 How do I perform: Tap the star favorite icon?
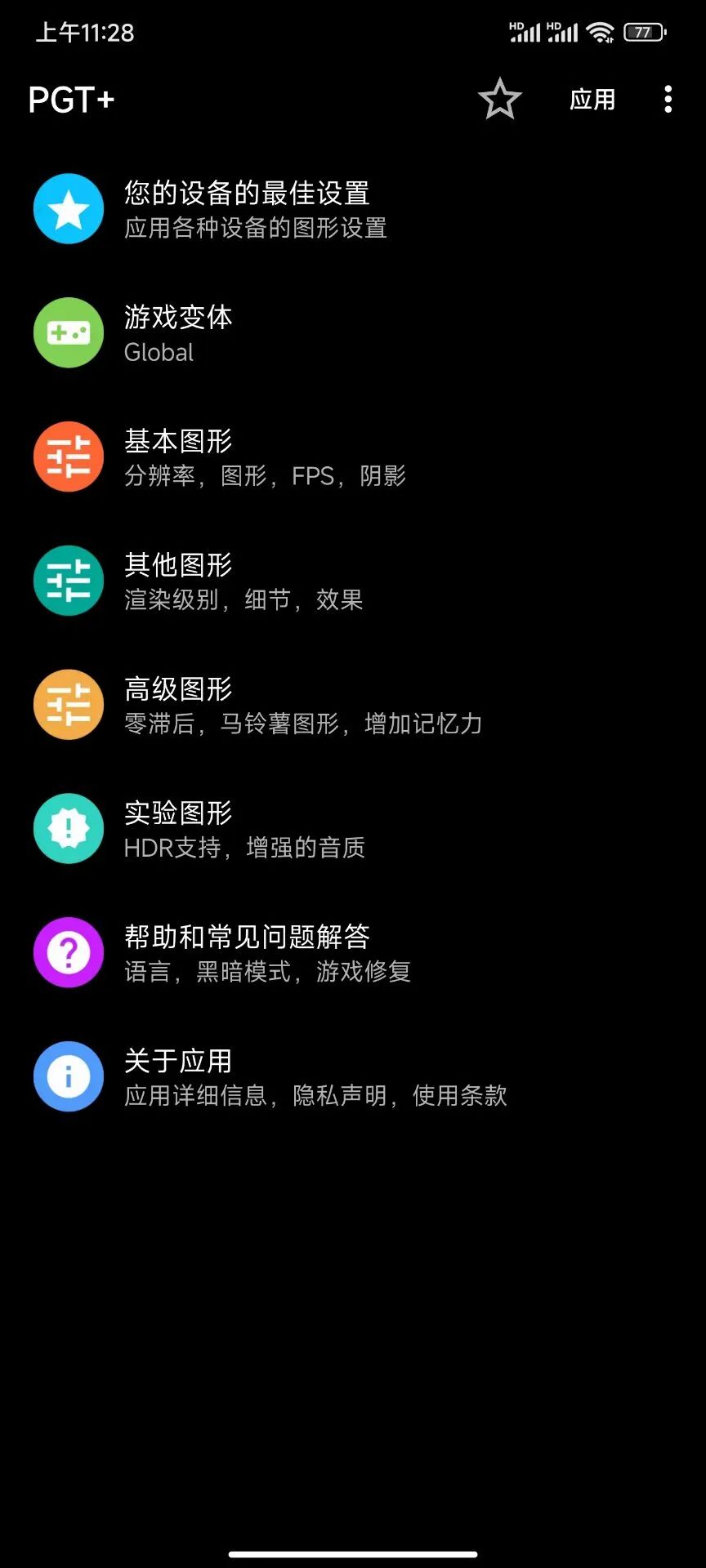click(499, 100)
